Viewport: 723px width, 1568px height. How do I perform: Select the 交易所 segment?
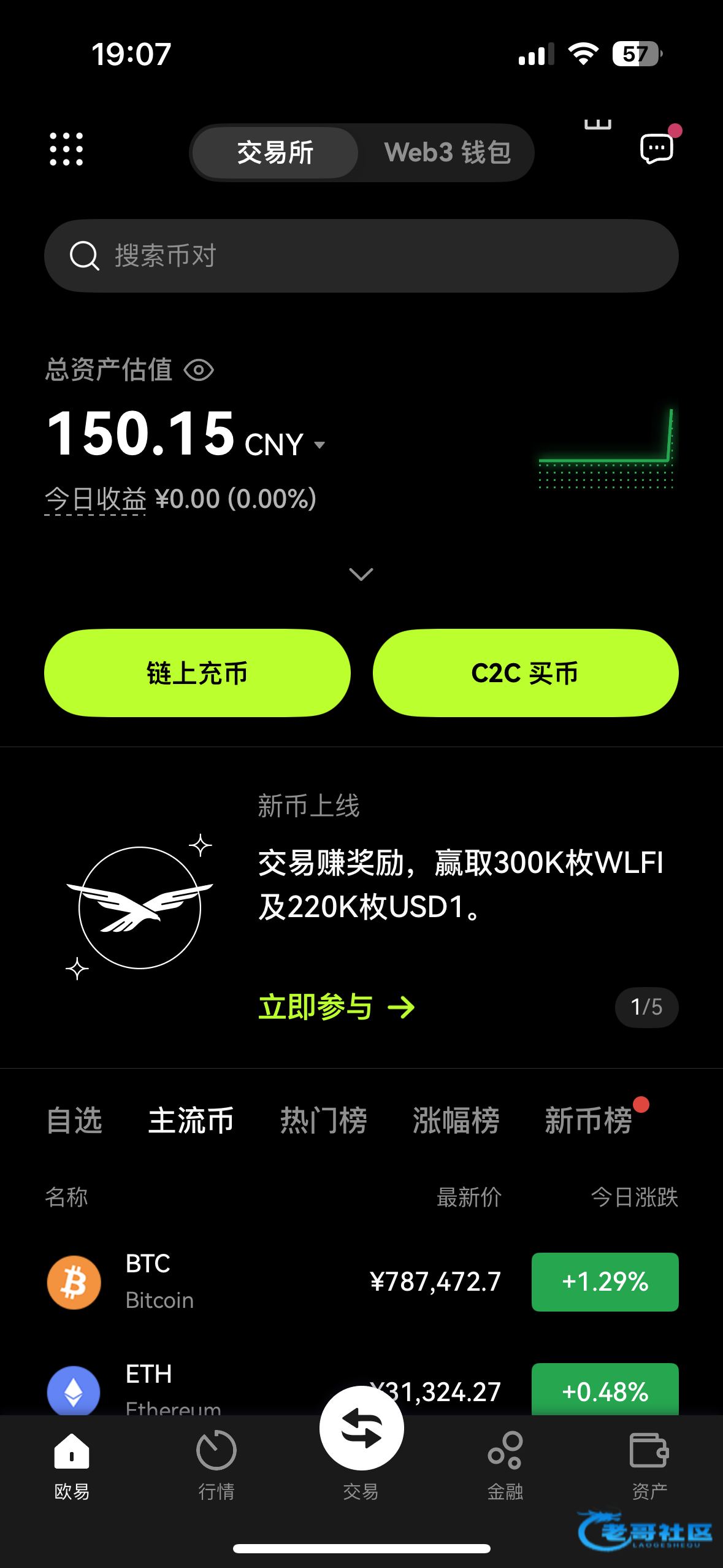275,152
